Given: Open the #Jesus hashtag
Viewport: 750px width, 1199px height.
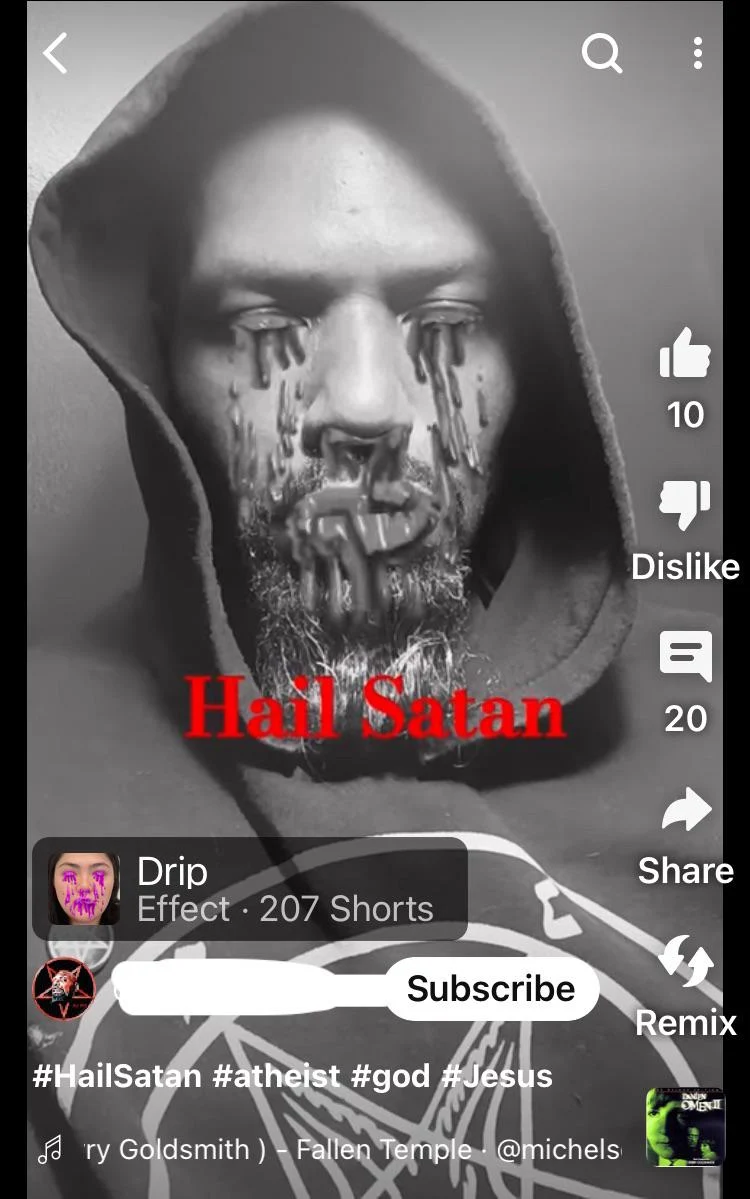Looking at the screenshot, I should pyautogui.click(x=496, y=1076).
